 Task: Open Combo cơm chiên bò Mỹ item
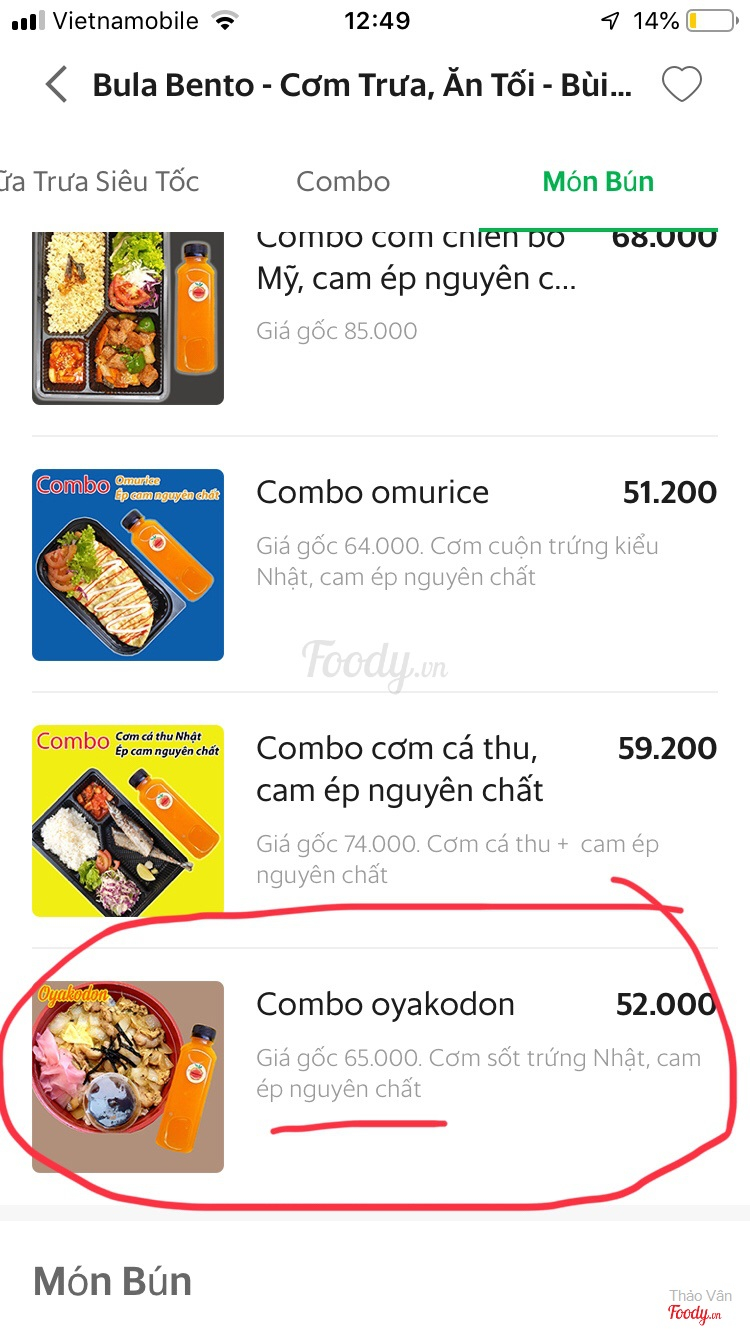pos(415,270)
